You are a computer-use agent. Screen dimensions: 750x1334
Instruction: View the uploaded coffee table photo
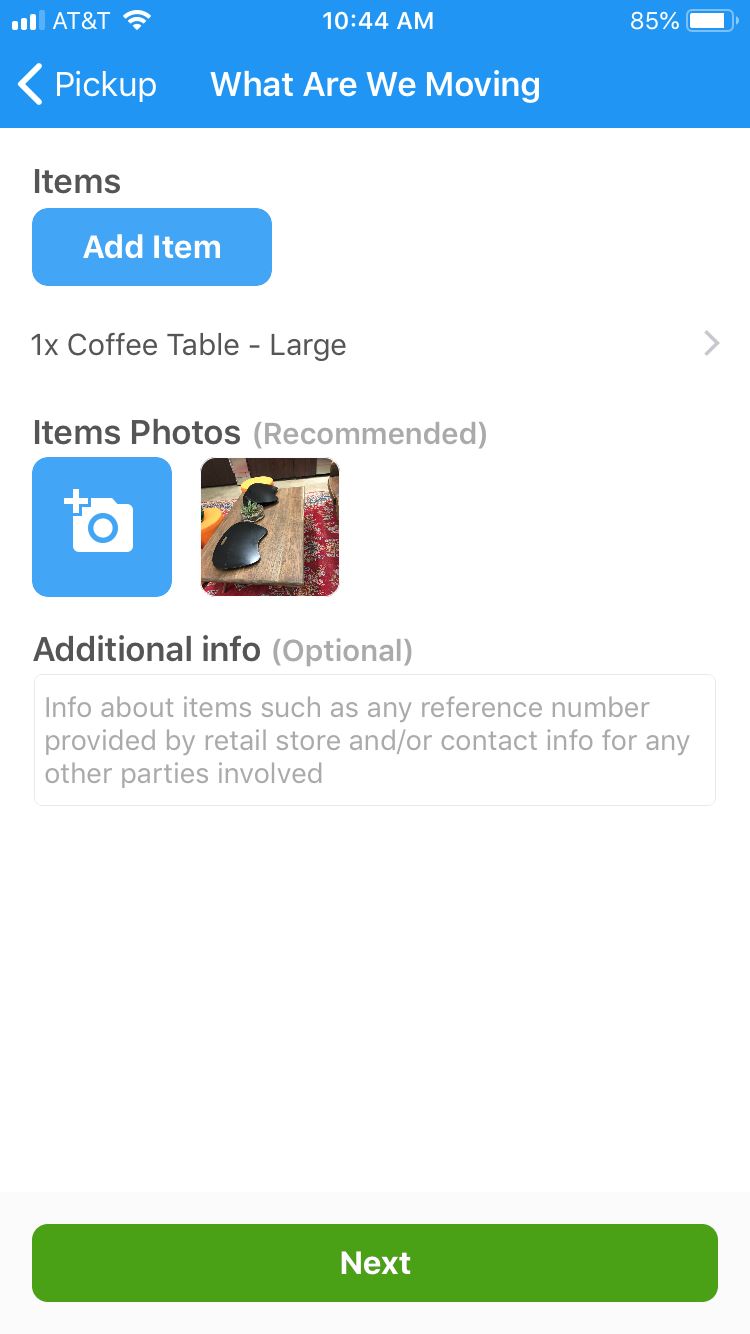pyautogui.click(x=270, y=527)
